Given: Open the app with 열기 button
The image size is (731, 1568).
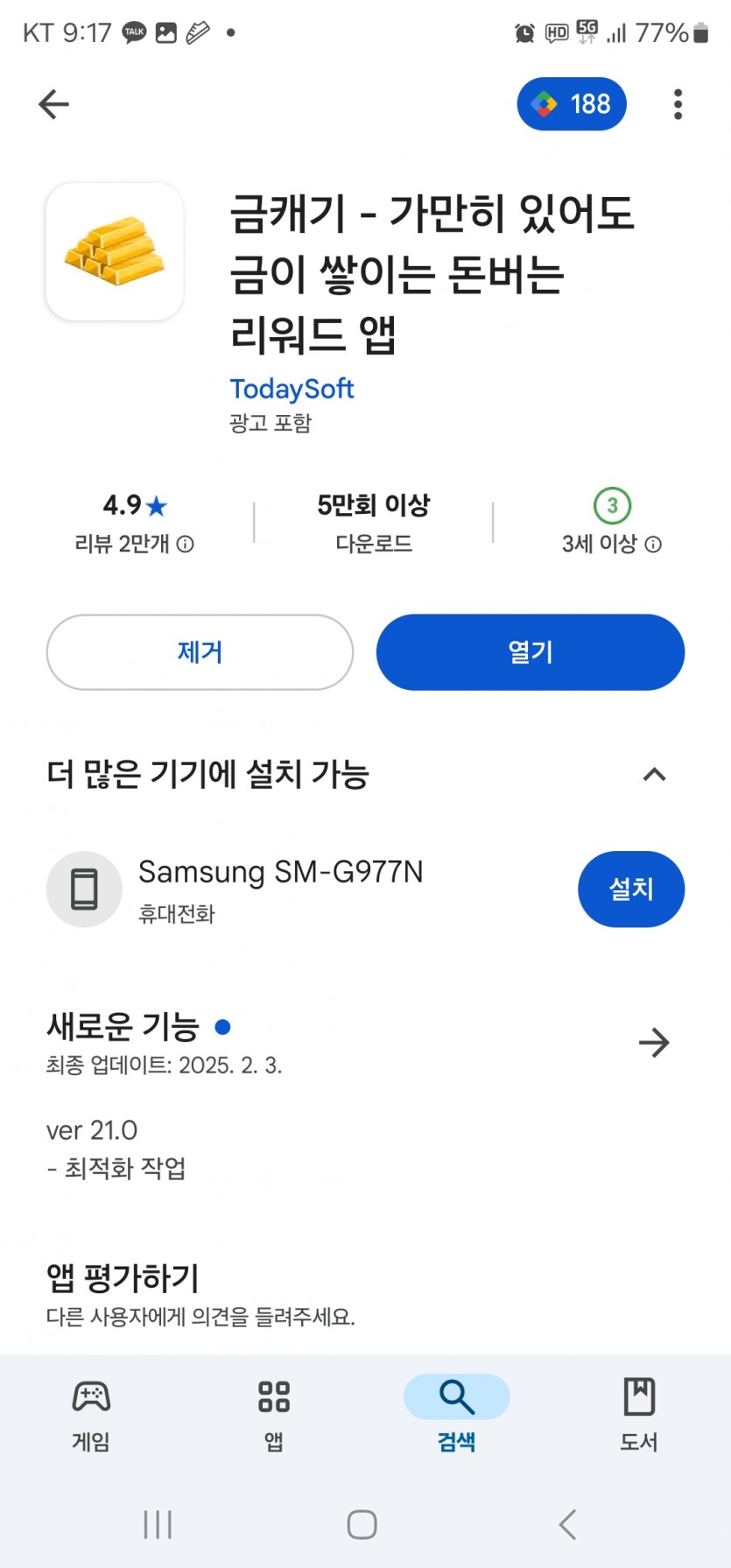Looking at the screenshot, I should click(531, 652).
